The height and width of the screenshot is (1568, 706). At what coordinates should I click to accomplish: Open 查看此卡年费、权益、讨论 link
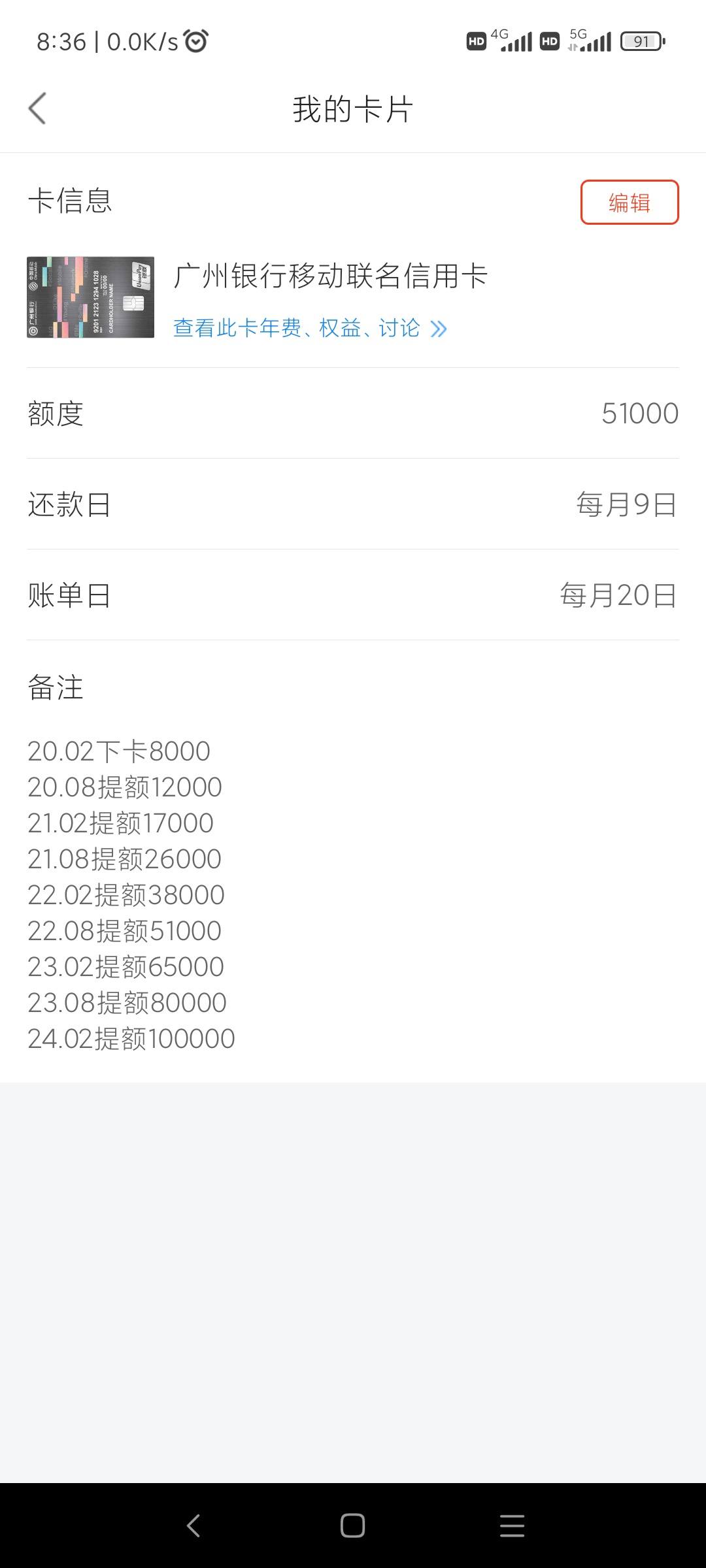[x=311, y=328]
